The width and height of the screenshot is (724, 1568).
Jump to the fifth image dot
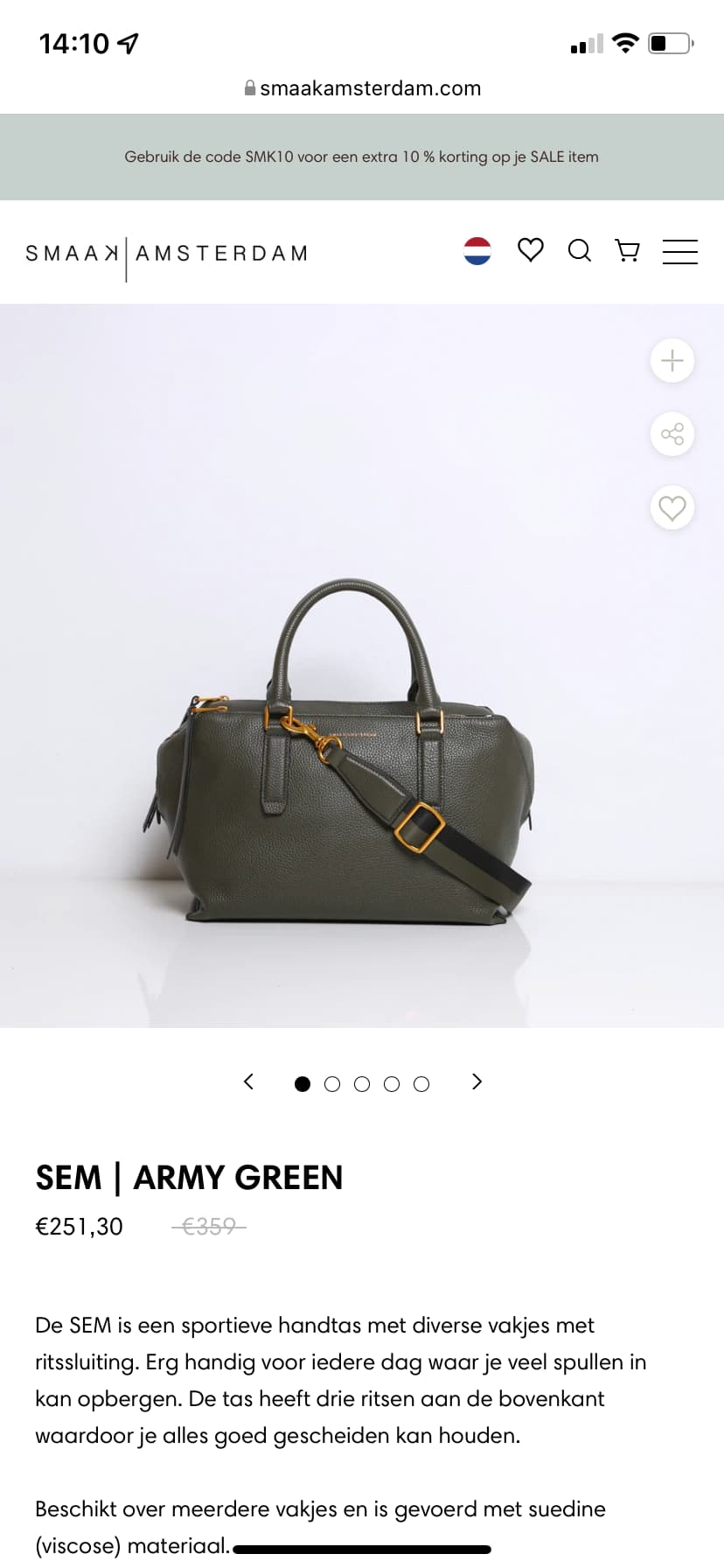pos(421,1084)
